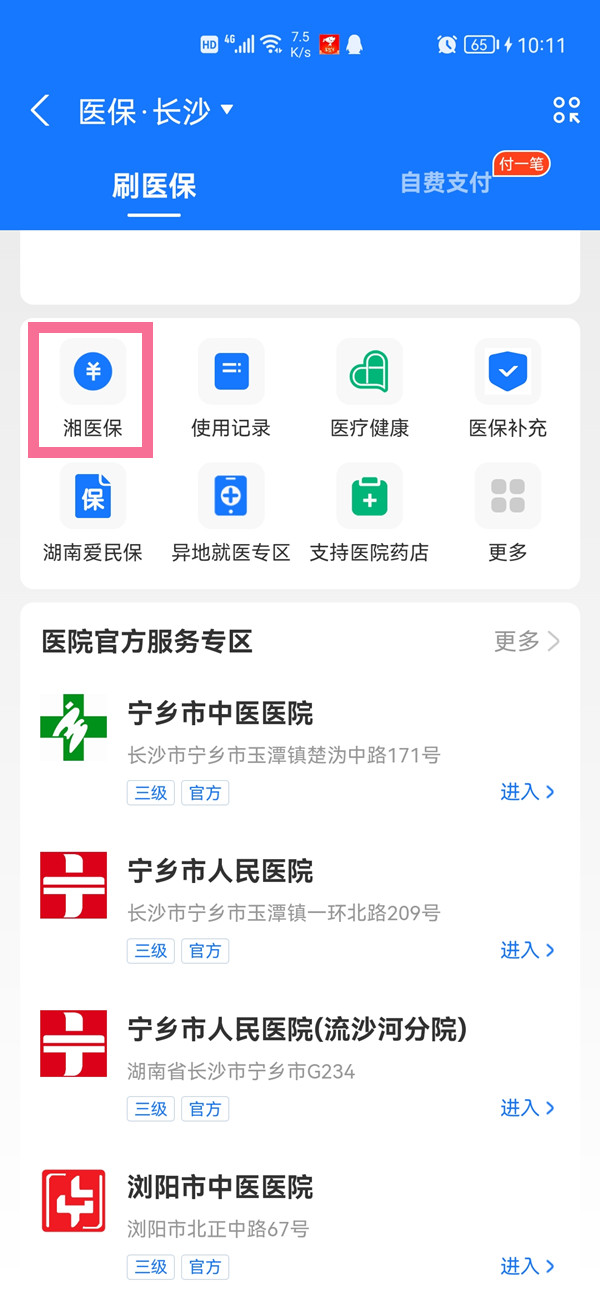
Task: Enter 宁乡市中医医院 service page
Action: (x=527, y=792)
